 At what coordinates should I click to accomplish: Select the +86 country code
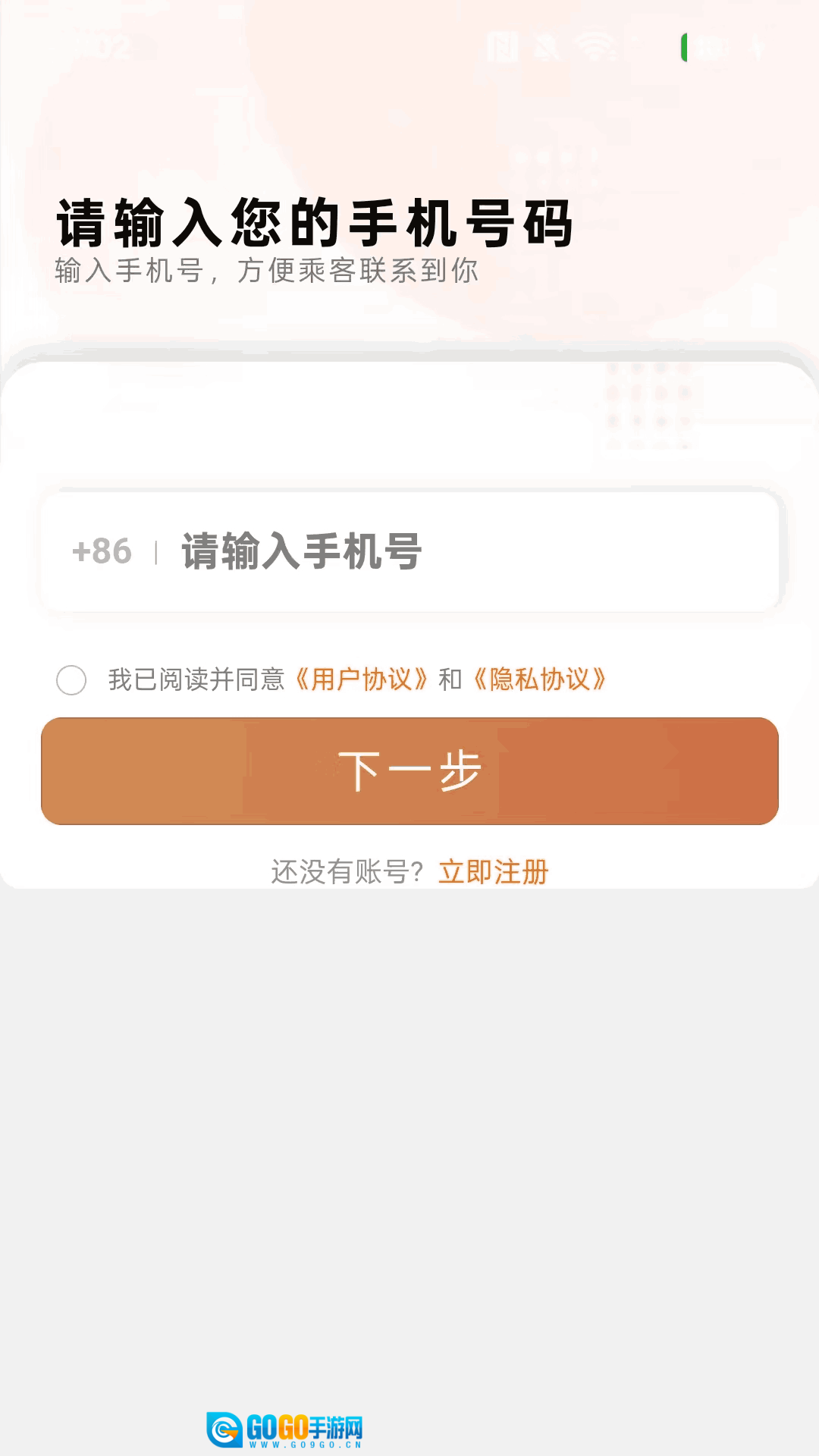coord(102,551)
